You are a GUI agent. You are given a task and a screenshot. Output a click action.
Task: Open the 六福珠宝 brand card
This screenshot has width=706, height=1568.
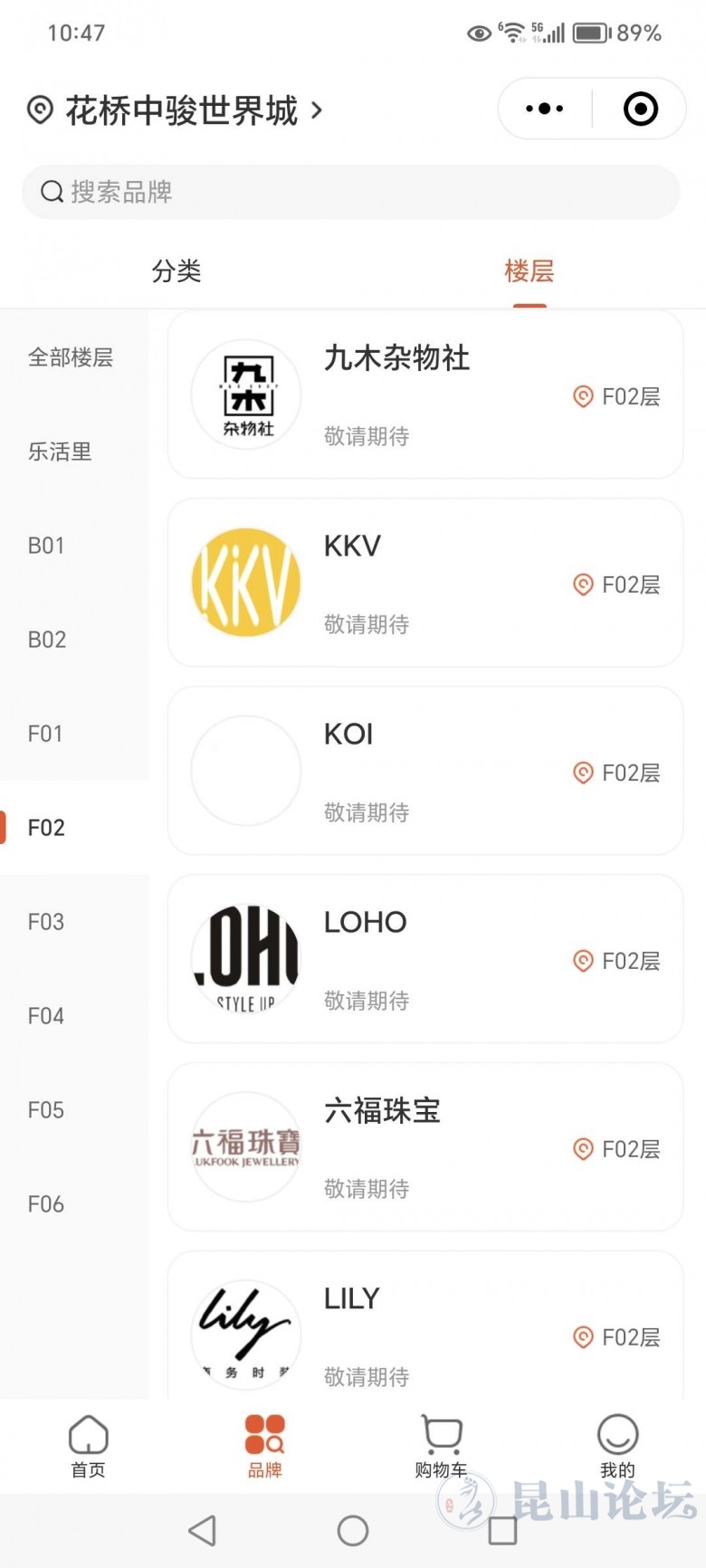[x=425, y=1147]
